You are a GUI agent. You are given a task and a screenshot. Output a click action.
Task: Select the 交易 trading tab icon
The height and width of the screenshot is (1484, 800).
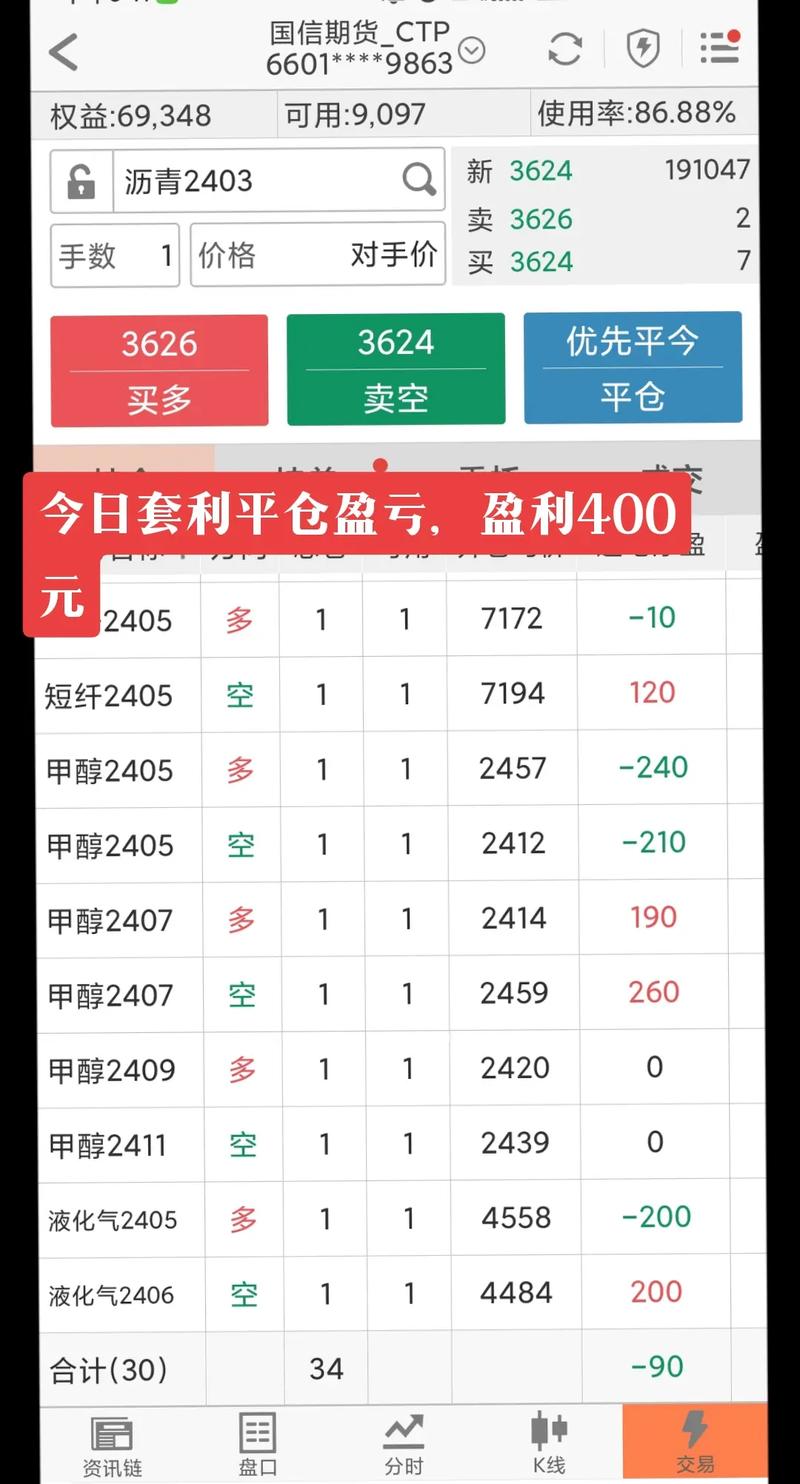click(x=694, y=1442)
